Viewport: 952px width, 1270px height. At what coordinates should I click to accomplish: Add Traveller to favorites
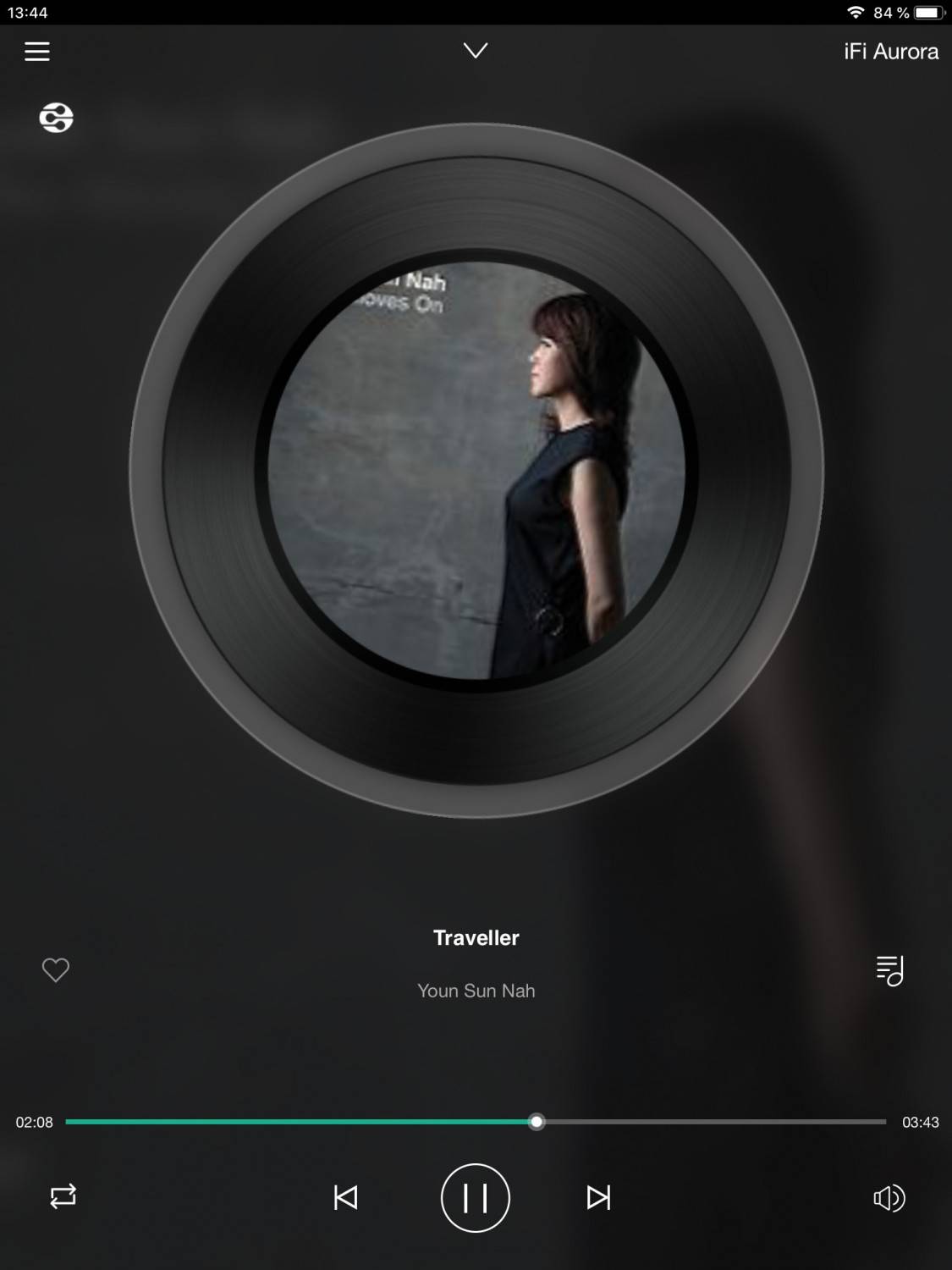coord(56,969)
